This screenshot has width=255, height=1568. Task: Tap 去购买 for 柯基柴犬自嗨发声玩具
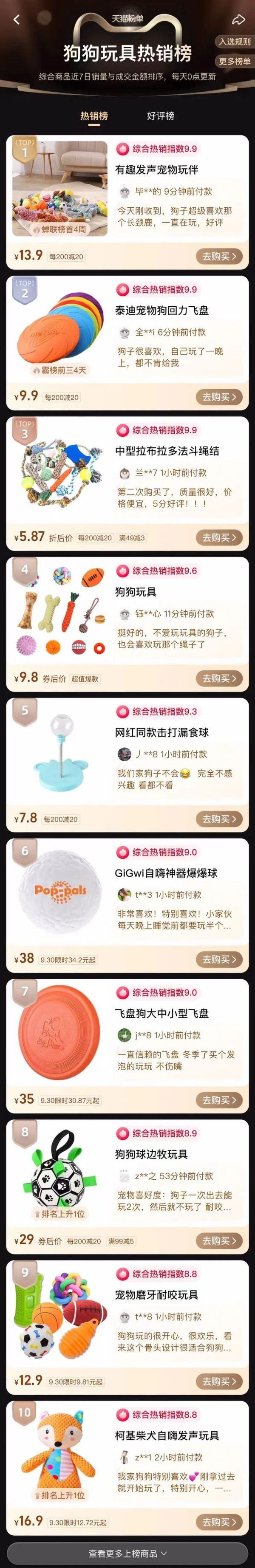pos(218,1522)
